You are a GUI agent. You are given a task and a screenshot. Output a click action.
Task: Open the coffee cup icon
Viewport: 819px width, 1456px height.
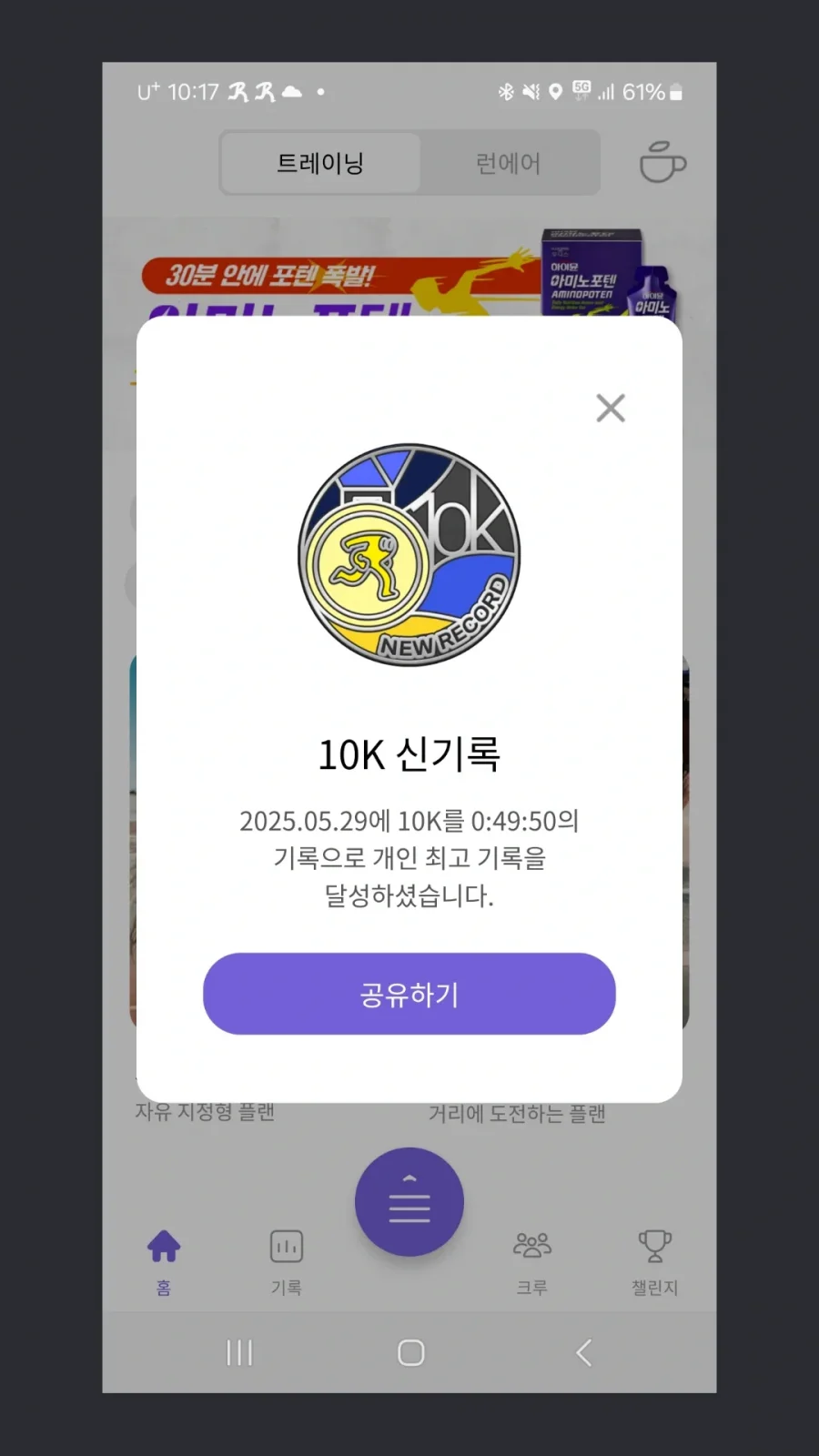click(662, 162)
